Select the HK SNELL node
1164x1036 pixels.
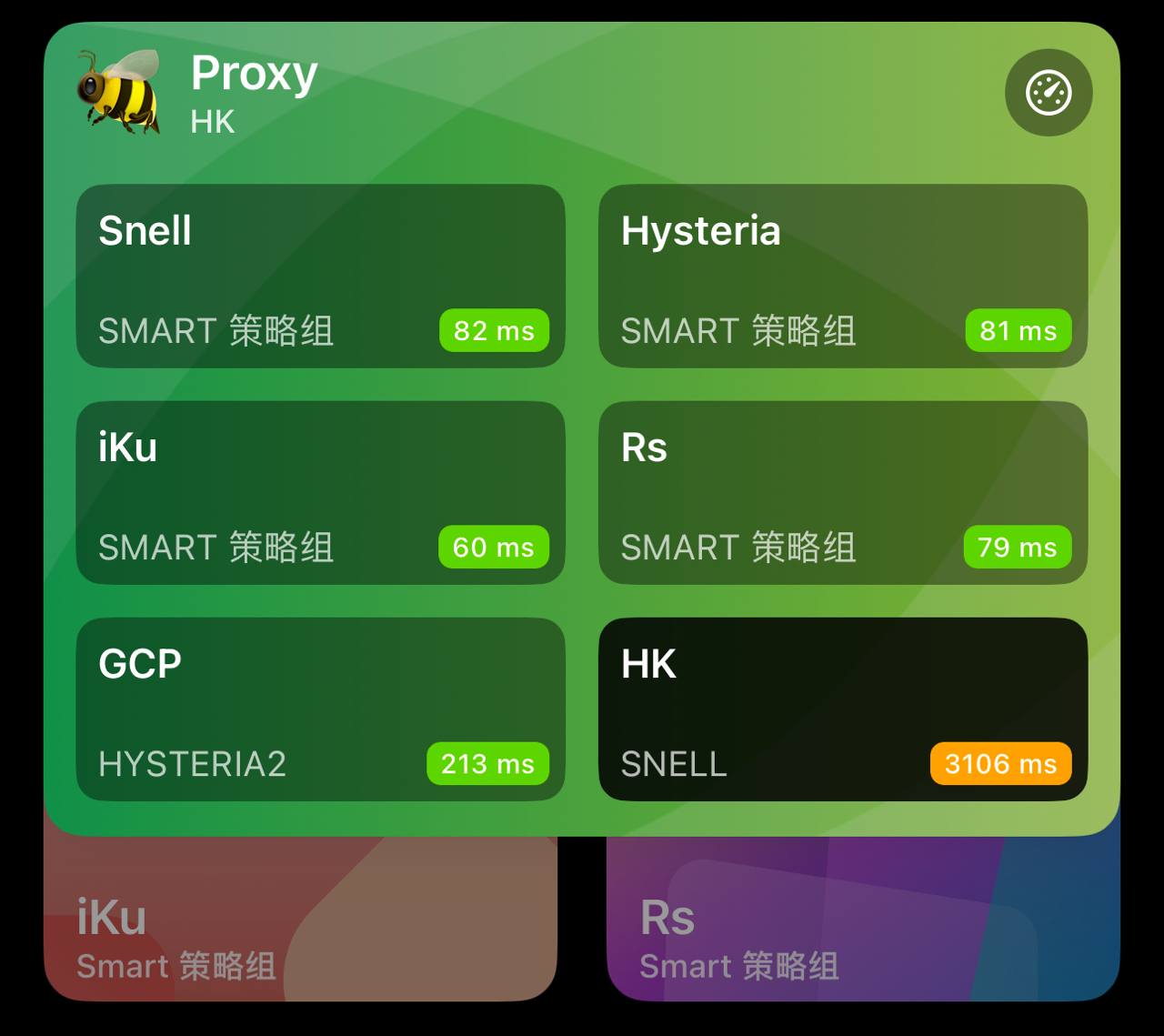842,709
